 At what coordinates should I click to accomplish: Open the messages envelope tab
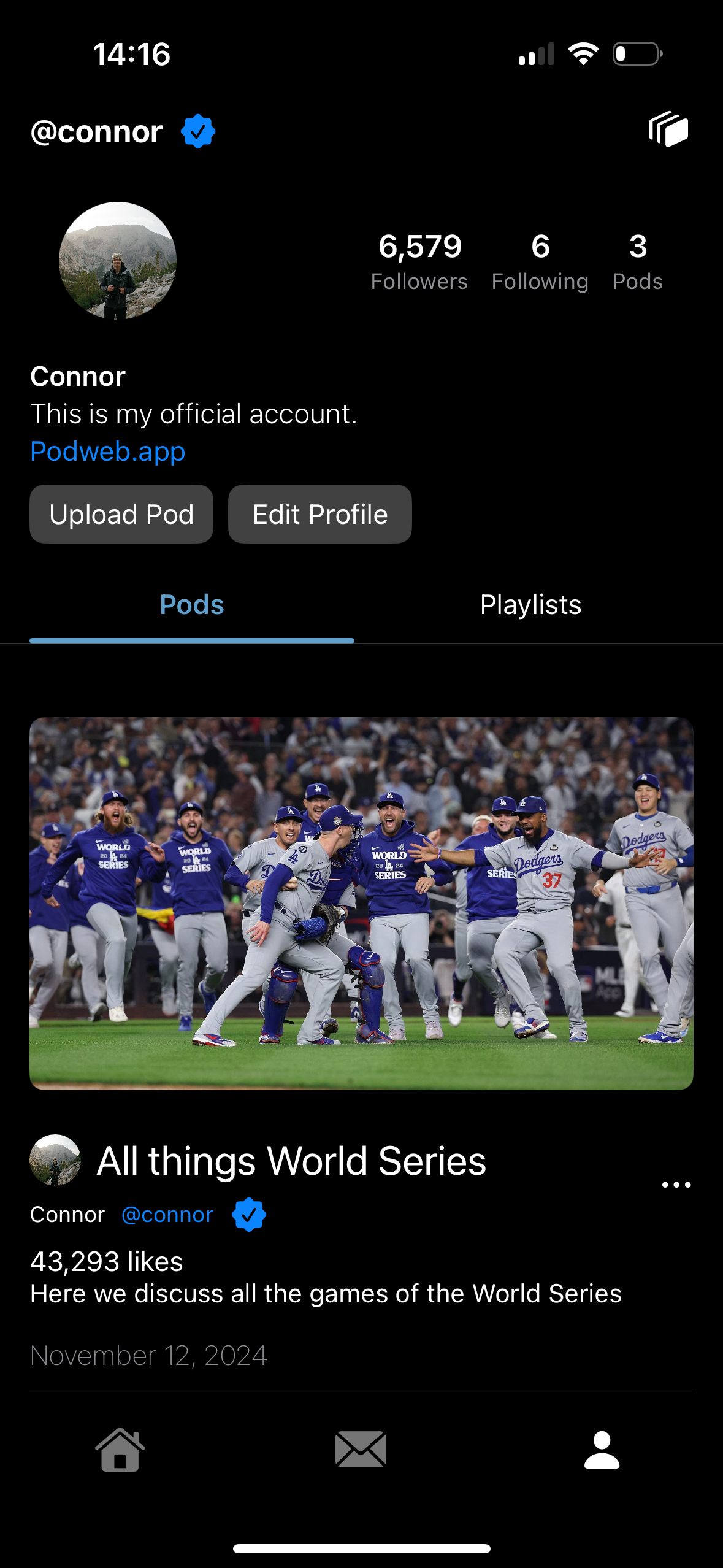click(x=361, y=1450)
